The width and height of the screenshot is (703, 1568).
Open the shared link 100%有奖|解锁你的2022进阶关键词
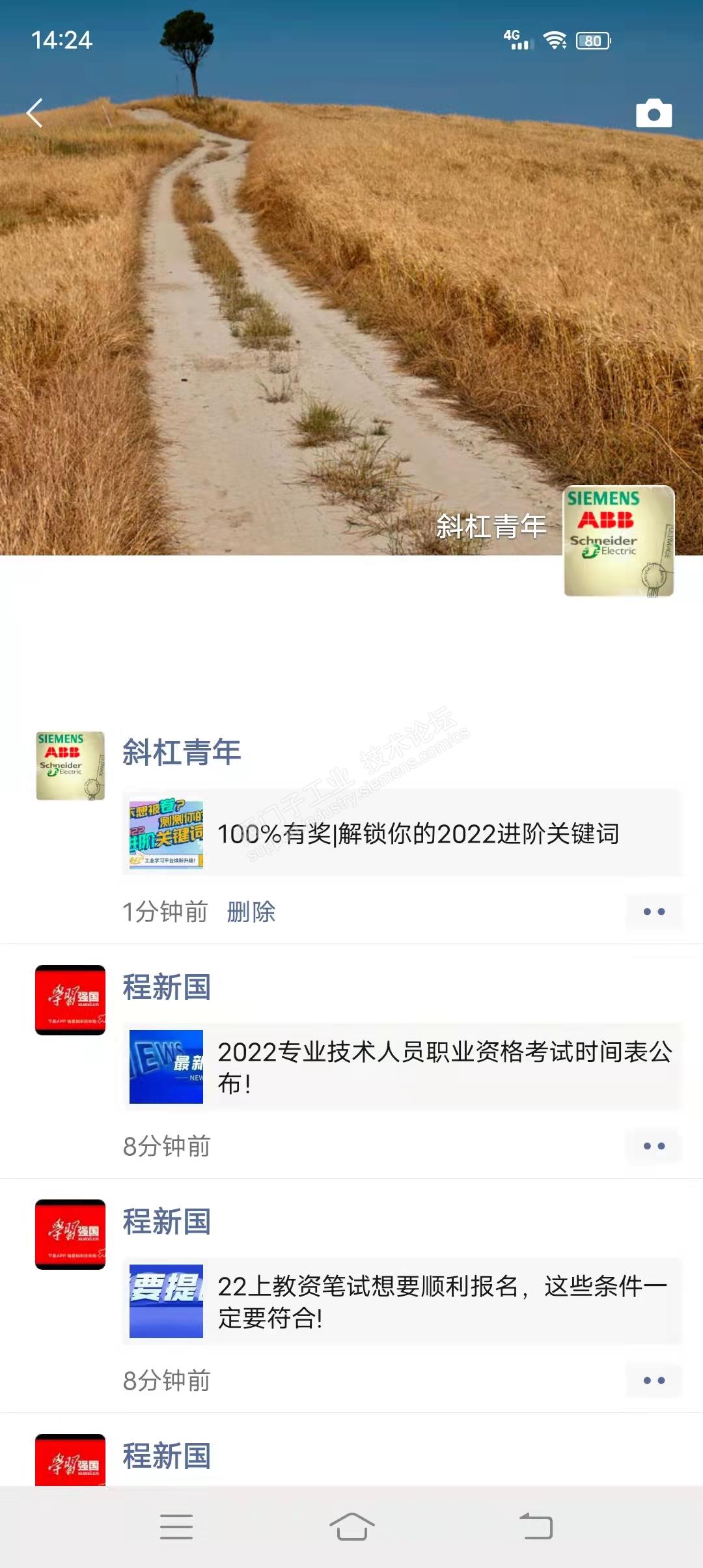pyautogui.click(x=402, y=833)
